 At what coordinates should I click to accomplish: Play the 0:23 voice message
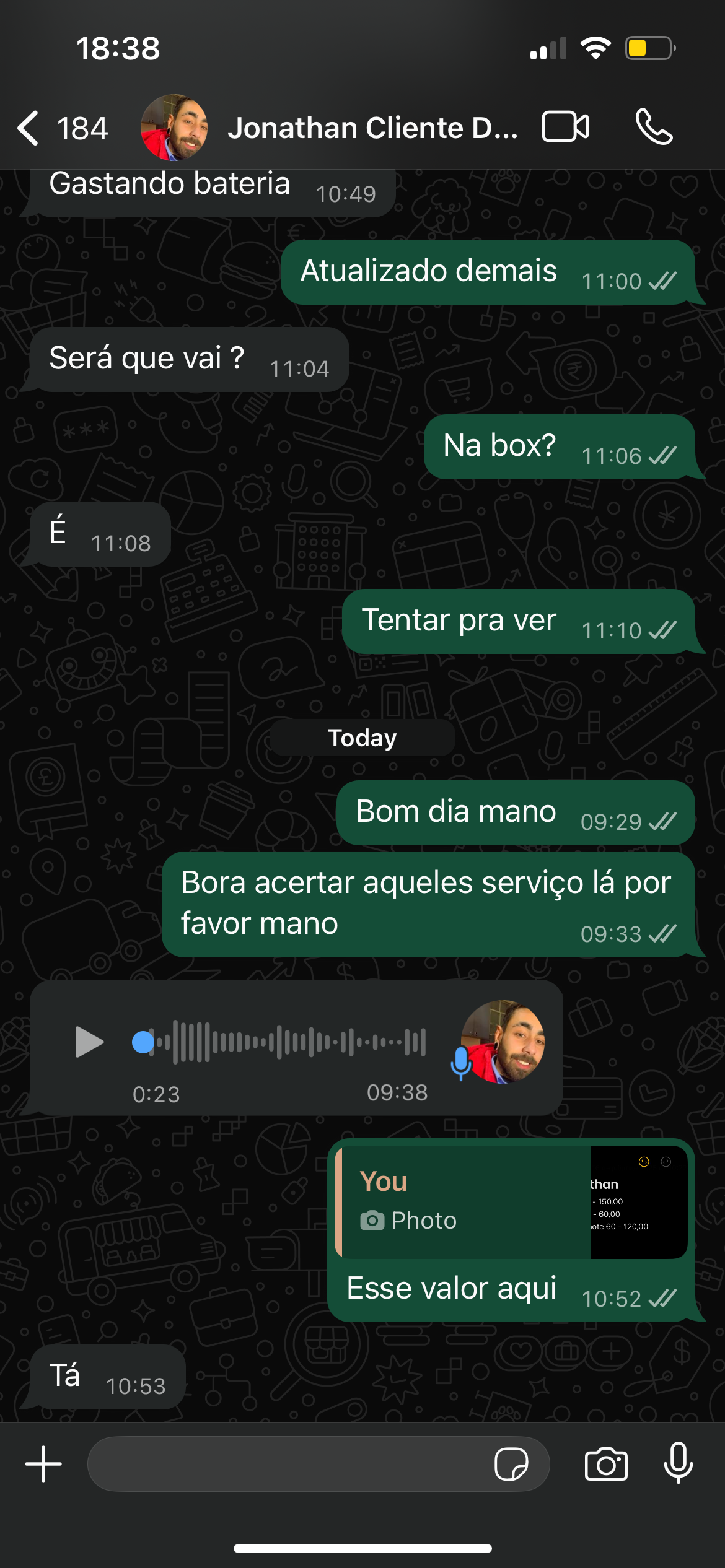click(89, 1042)
